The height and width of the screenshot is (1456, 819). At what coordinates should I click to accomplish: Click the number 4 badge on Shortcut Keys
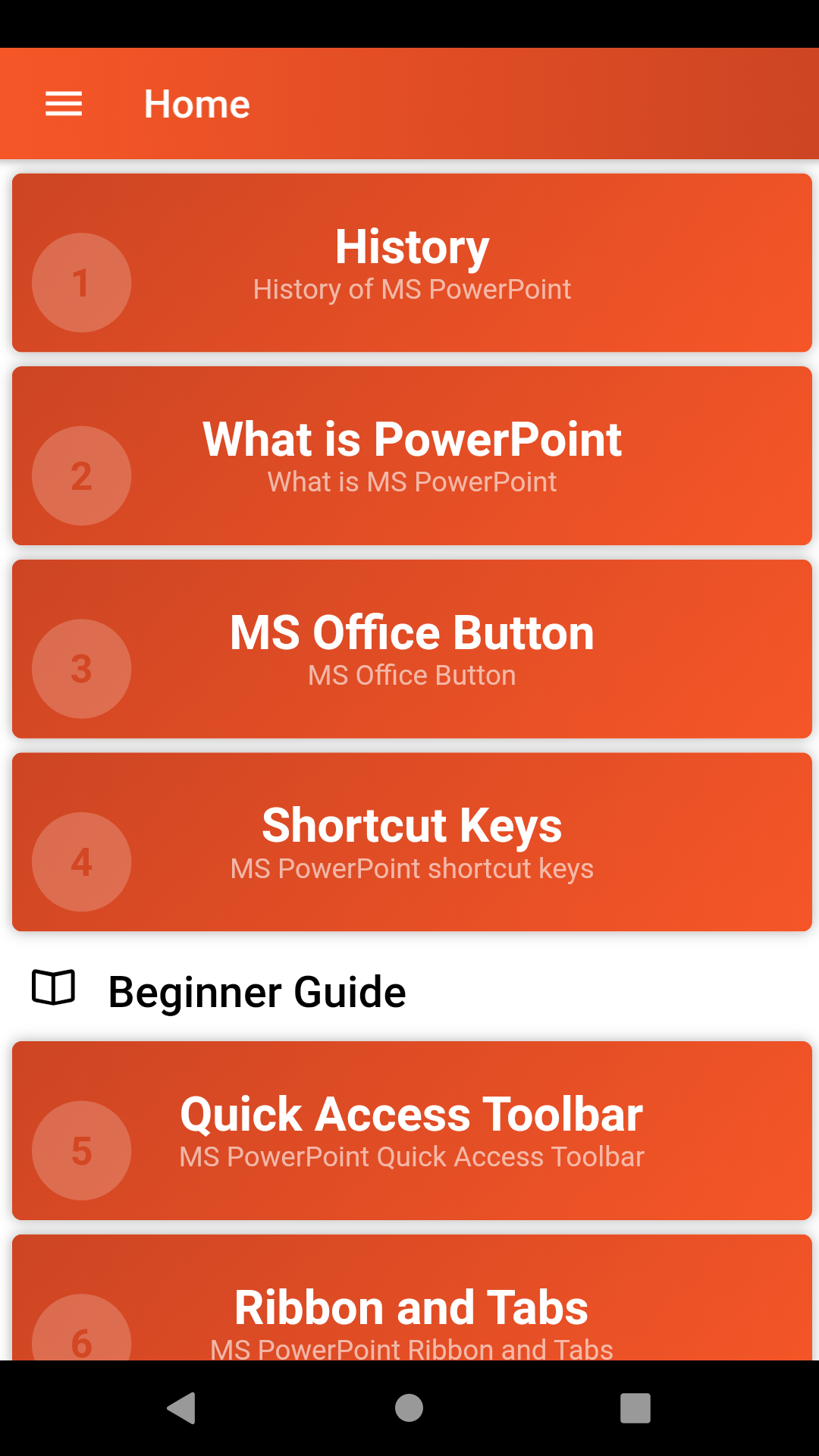[x=80, y=861]
